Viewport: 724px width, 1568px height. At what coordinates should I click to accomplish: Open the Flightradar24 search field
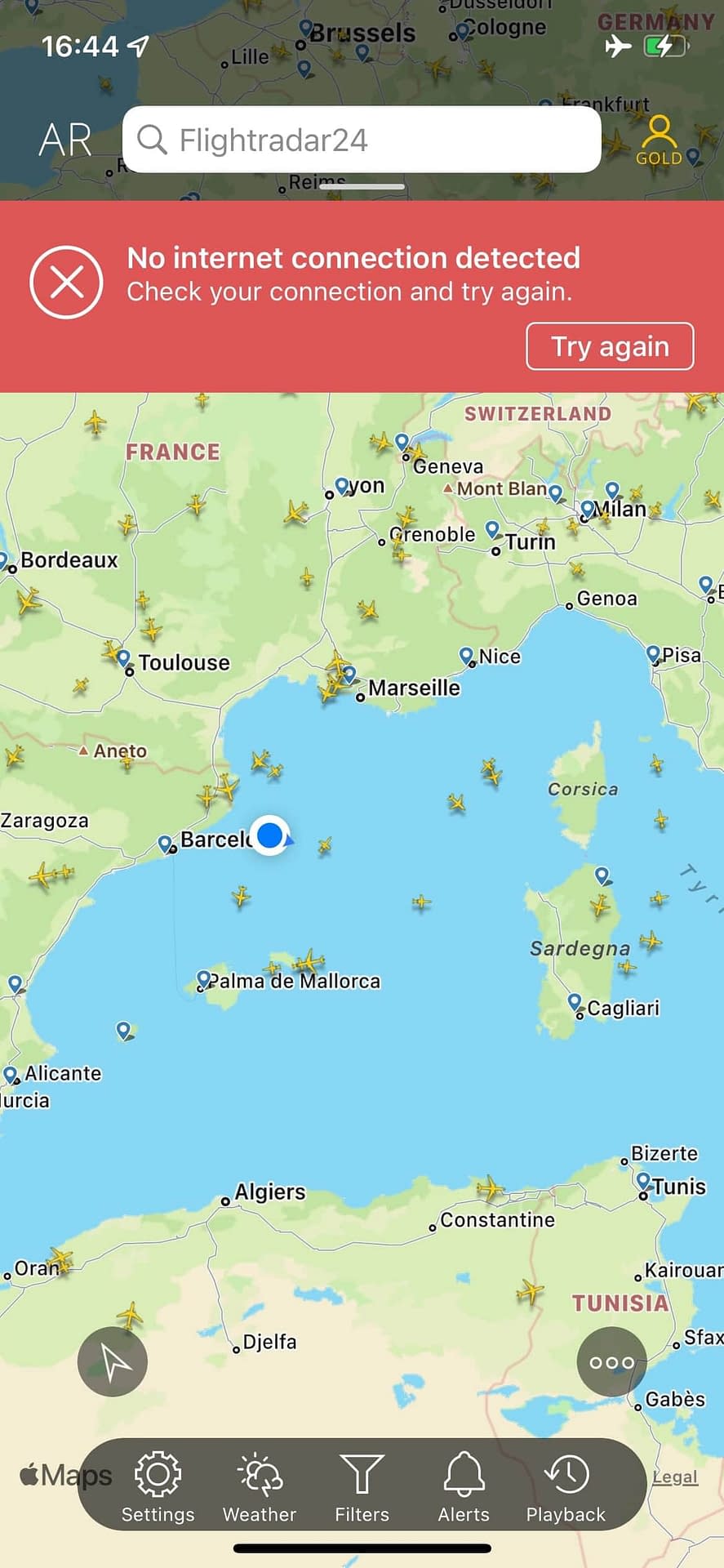(362, 140)
